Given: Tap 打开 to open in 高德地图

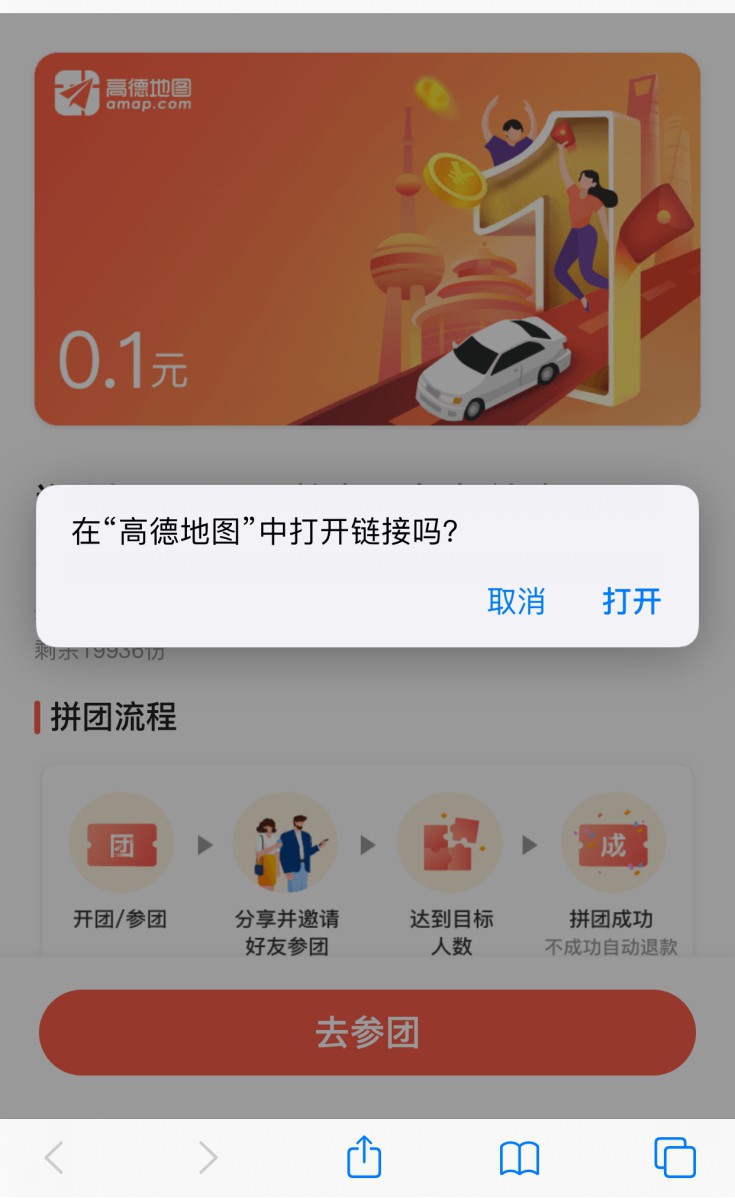Looking at the screenshot, I should tap(631, 601).
